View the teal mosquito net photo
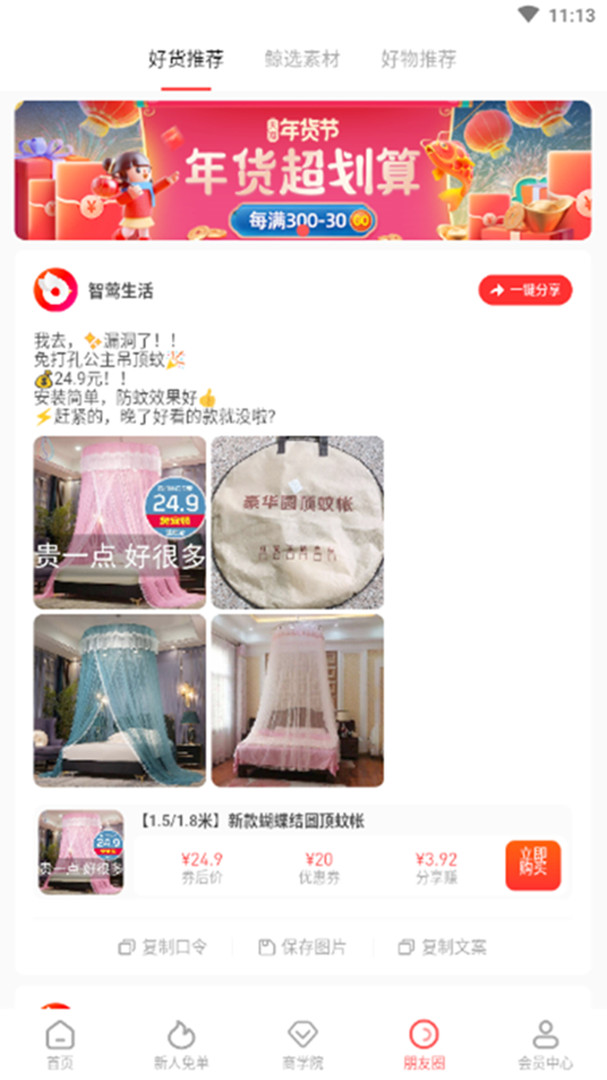Image resolution: width=607 pixels, height=1080 pixels. [x=120, y=700]
